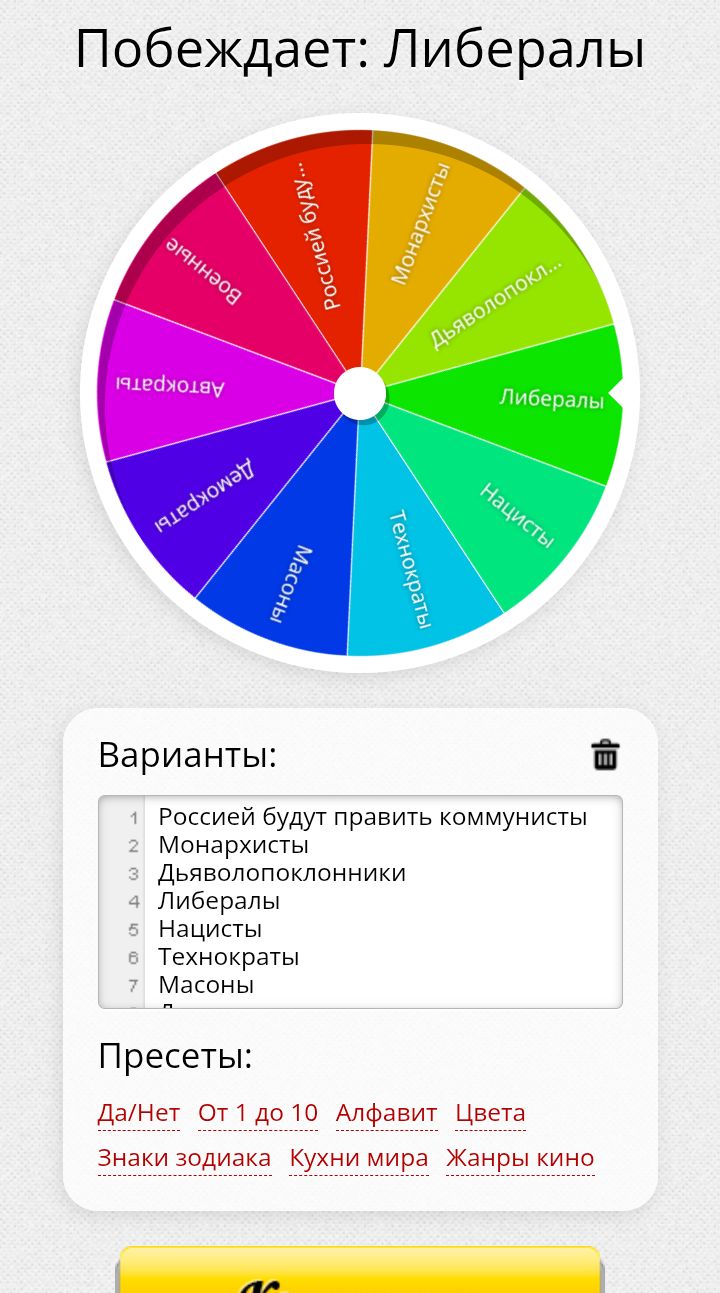Use the Кухни мира preset
The width and height of the screenshot is (720, 1293).
coord(359,1159)
